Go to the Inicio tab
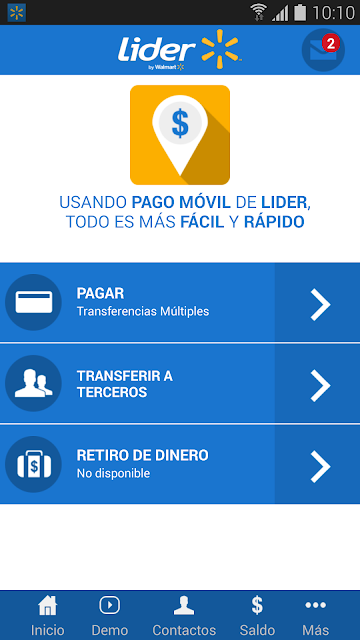The height and width of the screenshot is (640, 360). pyautogui.click(x=47, y=616)
